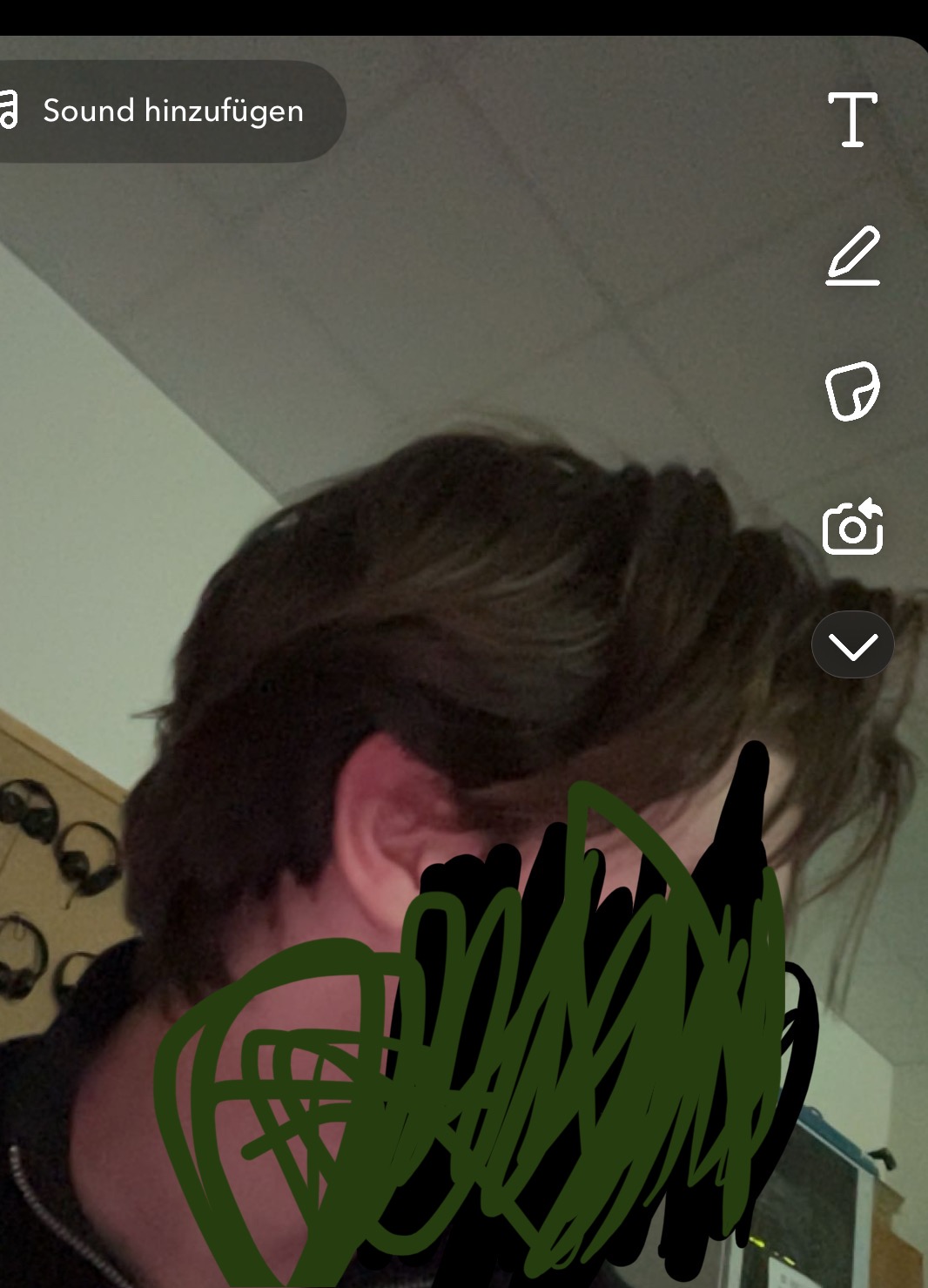Expand more editing tools with chevron
Screen dimensions: 928x1288
pos(852,646)
